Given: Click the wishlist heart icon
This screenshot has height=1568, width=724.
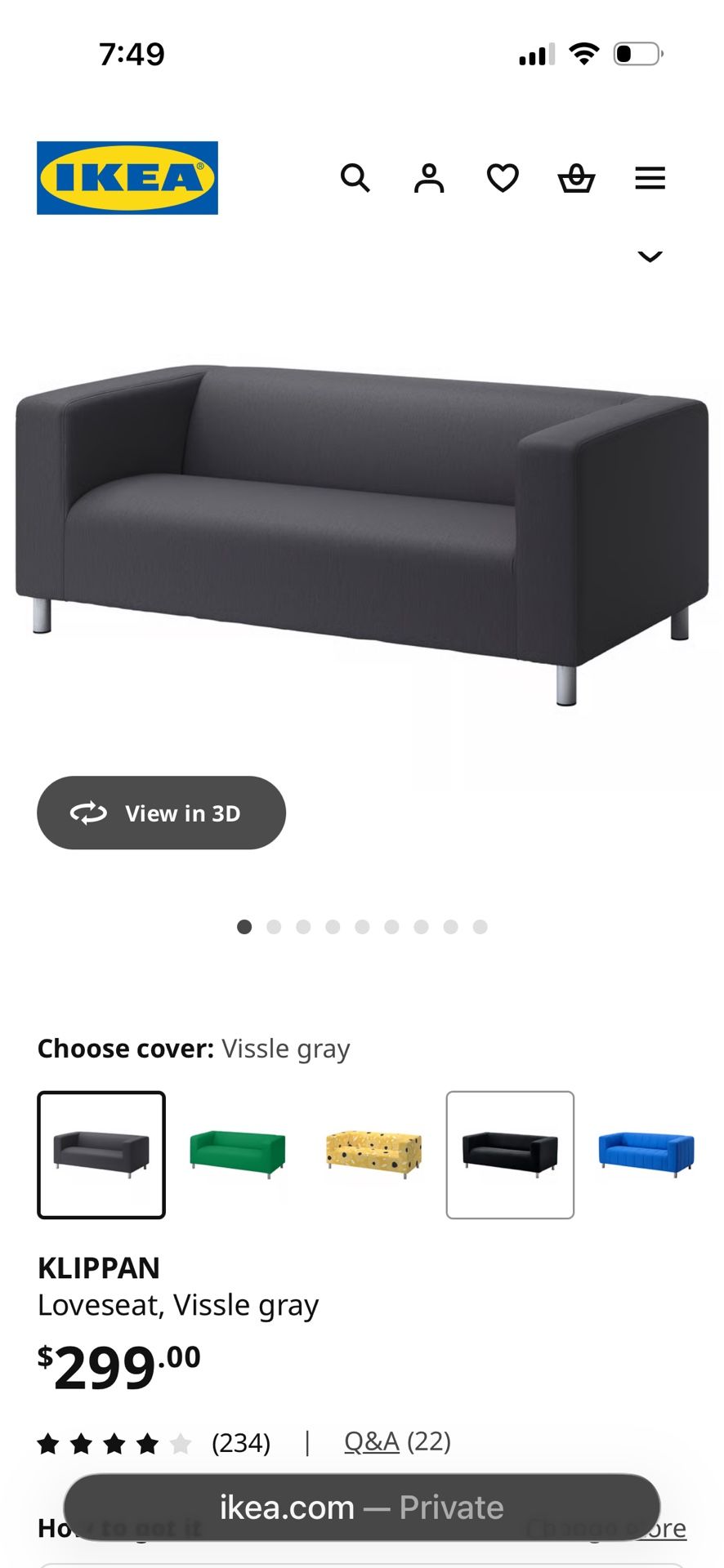Looking at the screenshot, I should [502, 178].
